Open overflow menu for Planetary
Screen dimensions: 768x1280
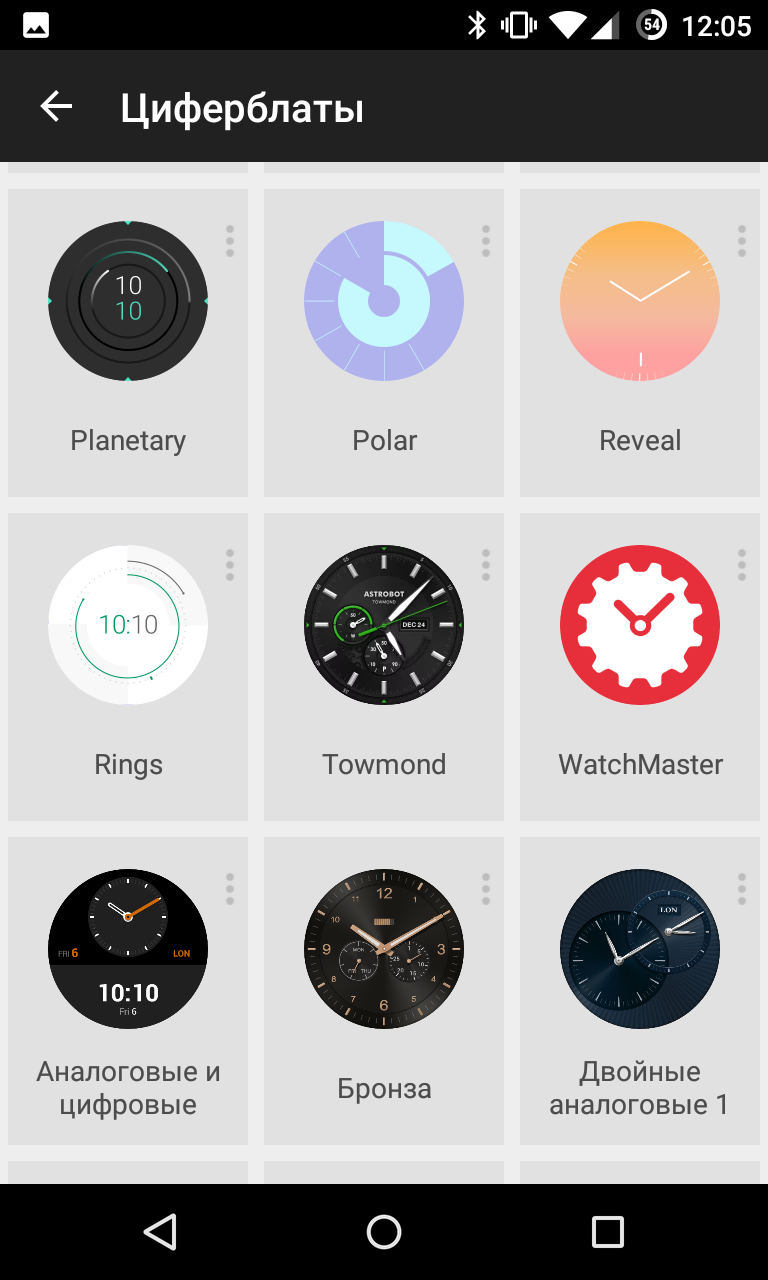pyautogui.click(x=230, y=241)
